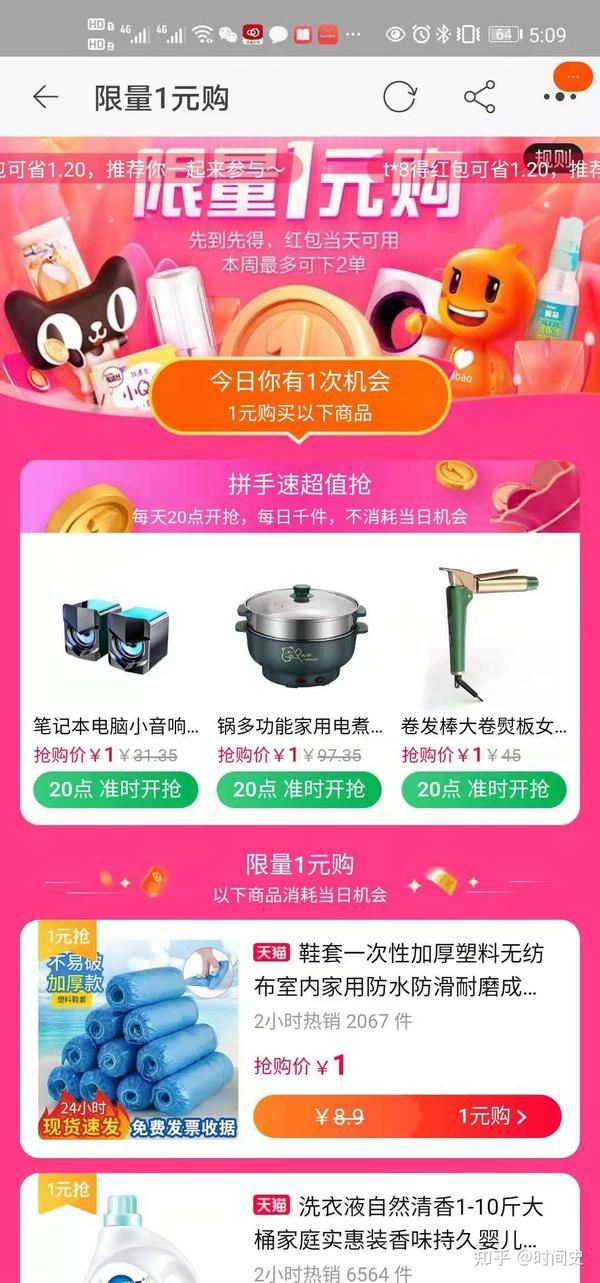Open the 洗衣液自然清香 product card
600x1283 pixels.
[x=400, y=1222]
